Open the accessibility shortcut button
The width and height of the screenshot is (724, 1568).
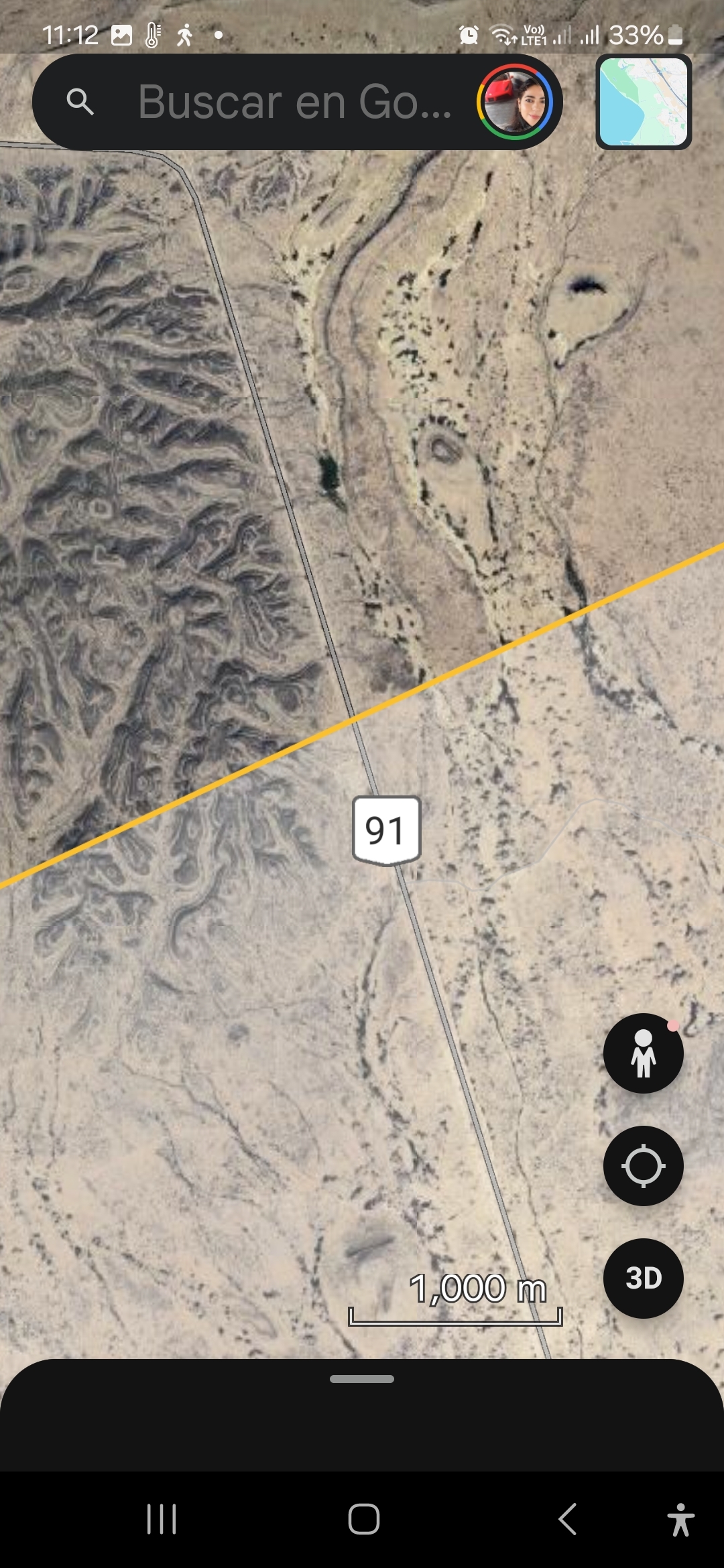(680, 1518)
